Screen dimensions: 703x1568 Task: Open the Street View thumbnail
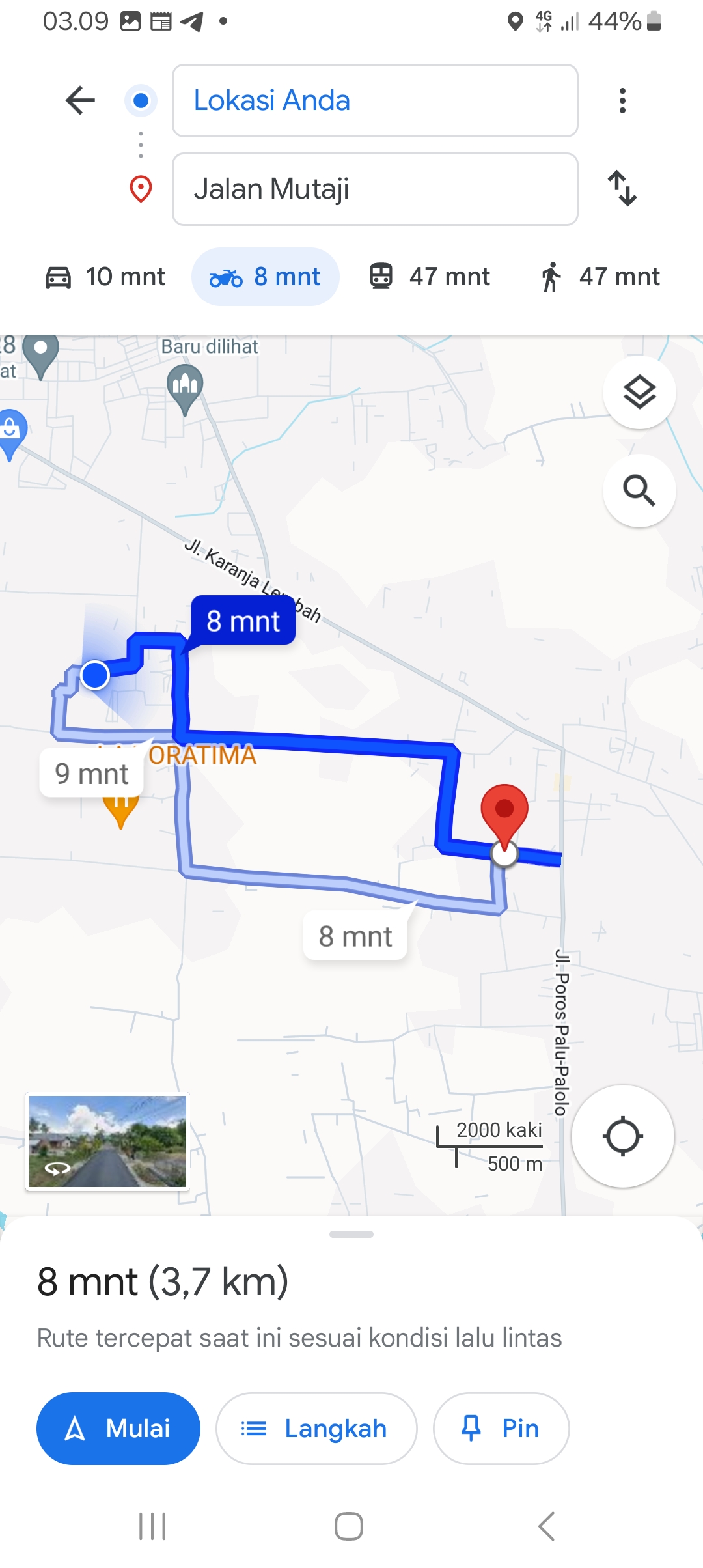107,1141
